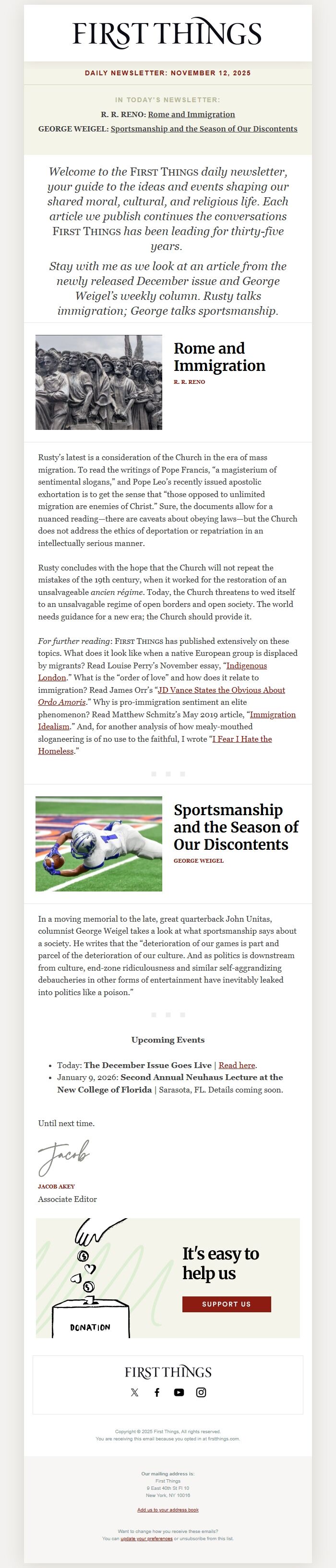
Task: Tap the Support Us button
Action: click(x=227, y=1304)
